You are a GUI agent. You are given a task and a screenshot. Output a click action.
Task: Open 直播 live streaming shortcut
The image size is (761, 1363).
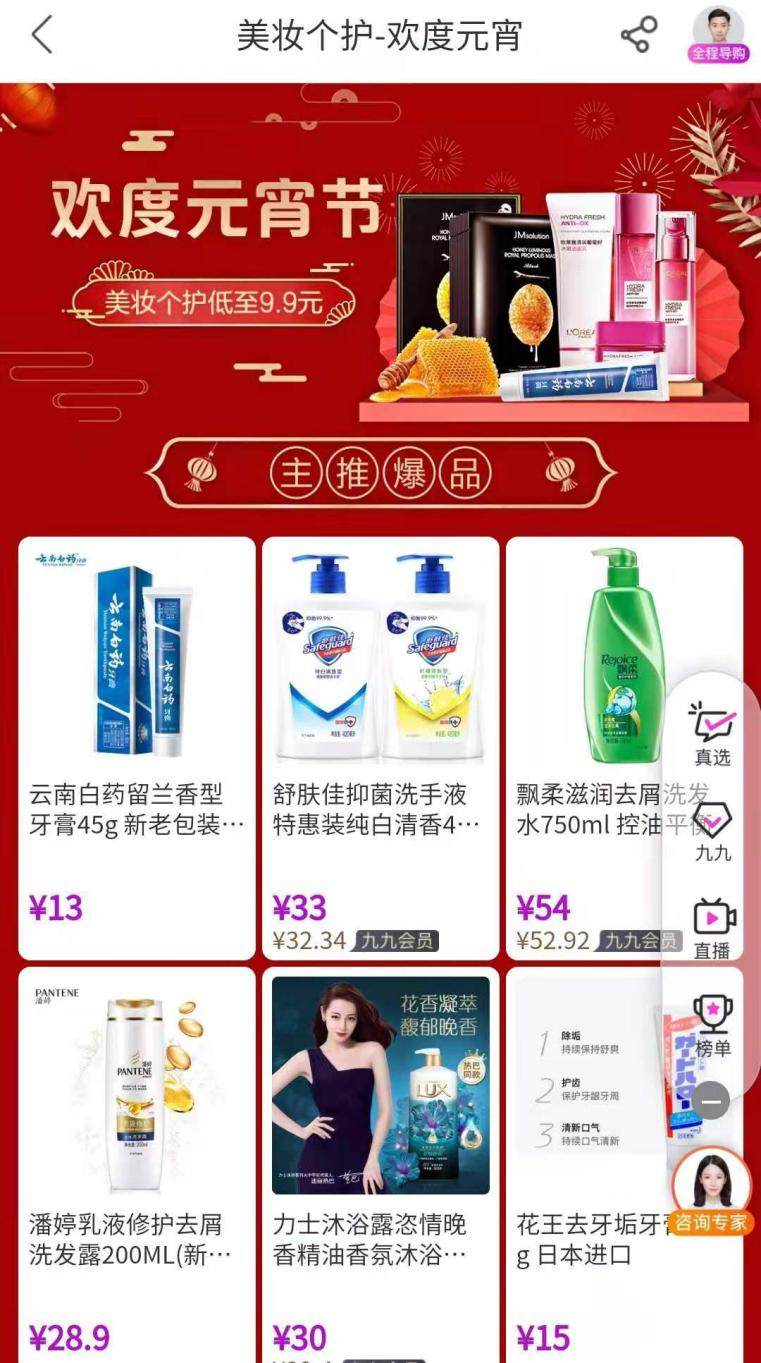click(712, 928)
